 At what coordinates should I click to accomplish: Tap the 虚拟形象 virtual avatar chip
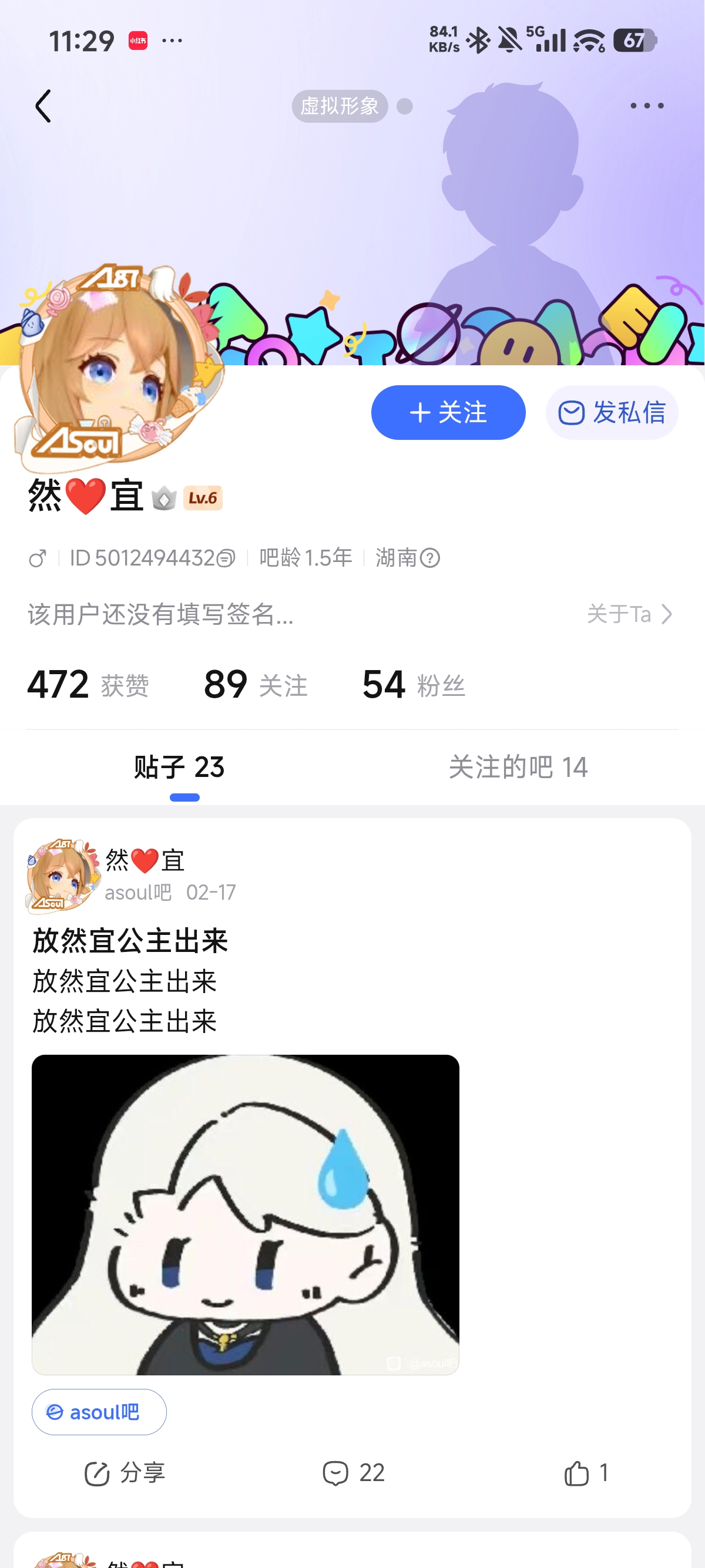pyautogui.click(x=340, y=106)
